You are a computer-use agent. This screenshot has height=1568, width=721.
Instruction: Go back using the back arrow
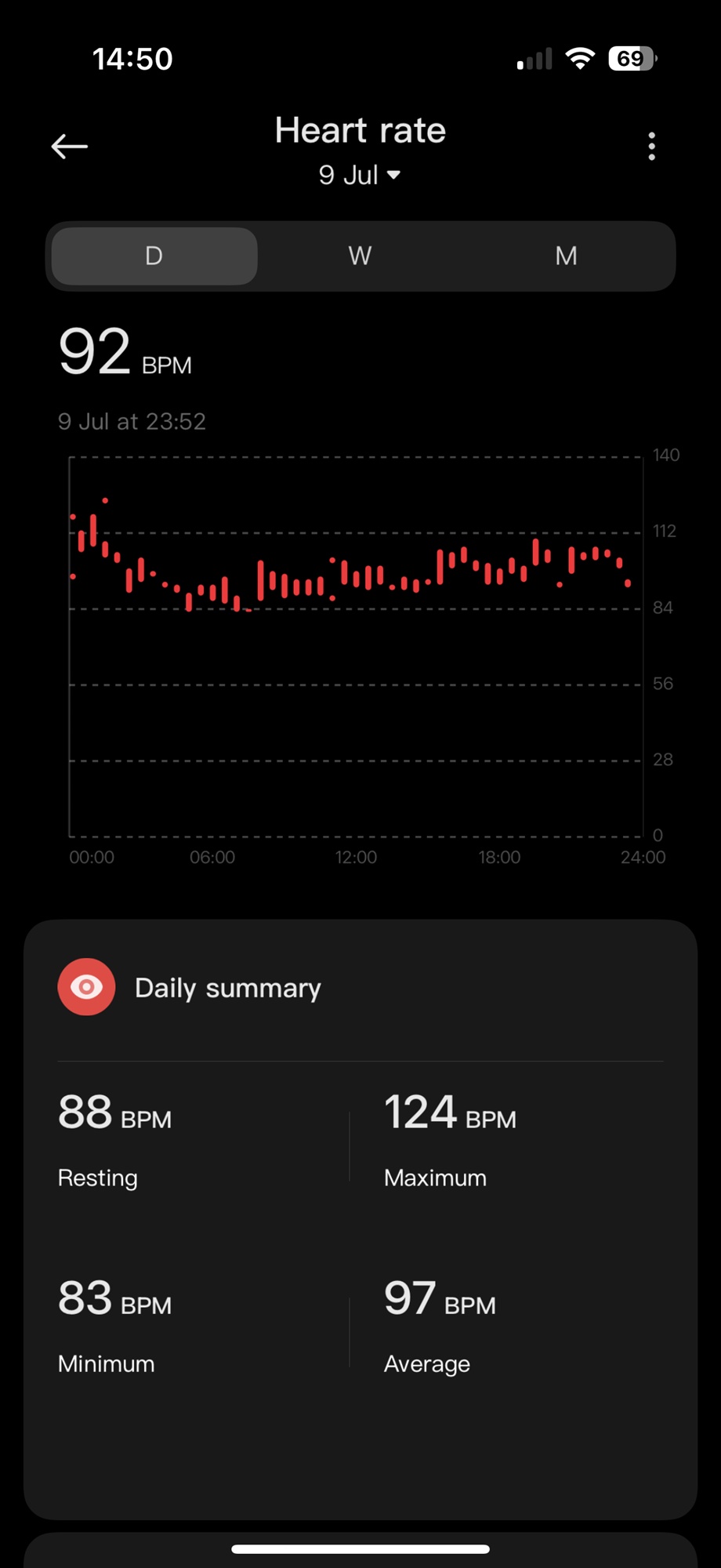point(69,147)
